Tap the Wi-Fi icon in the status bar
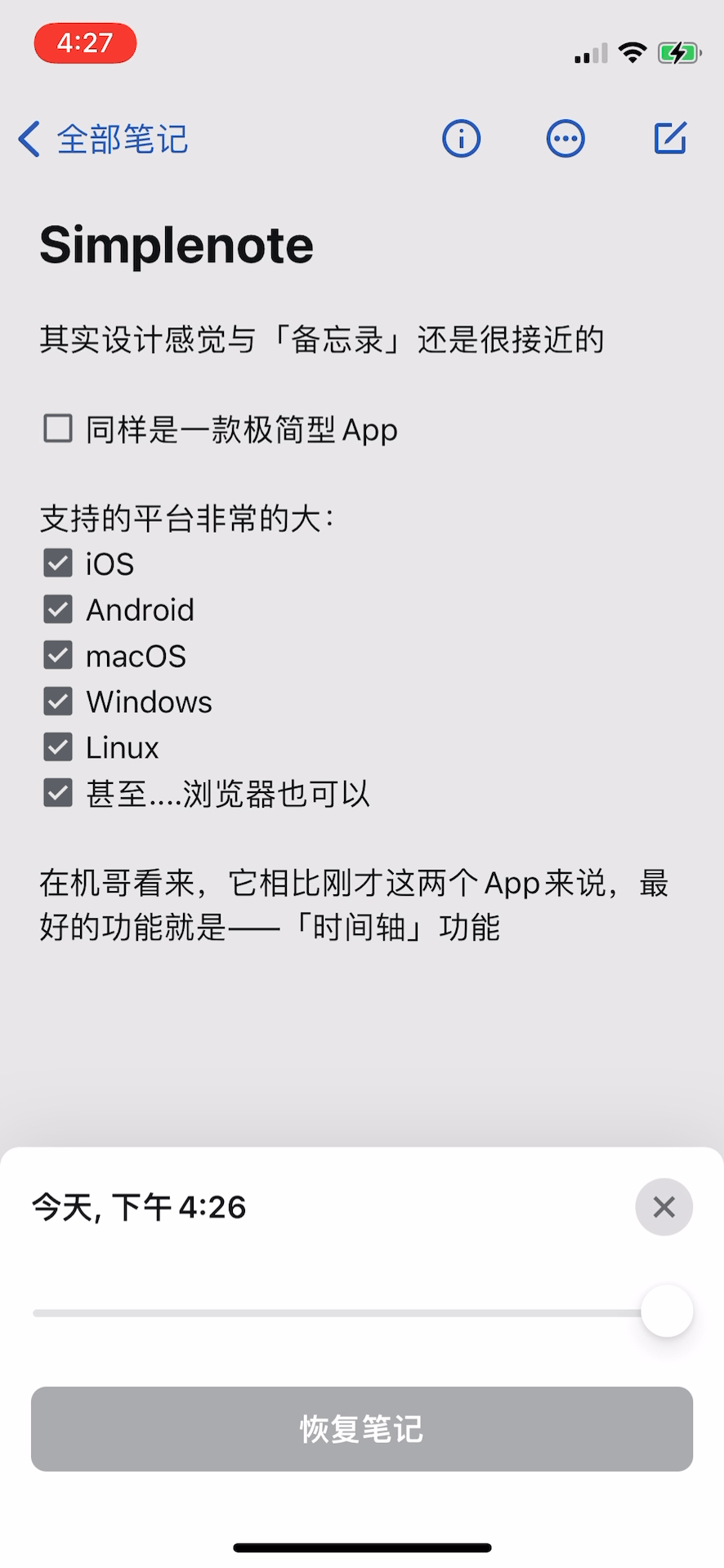Screen dimensions: 724x1568 point(632,52)
